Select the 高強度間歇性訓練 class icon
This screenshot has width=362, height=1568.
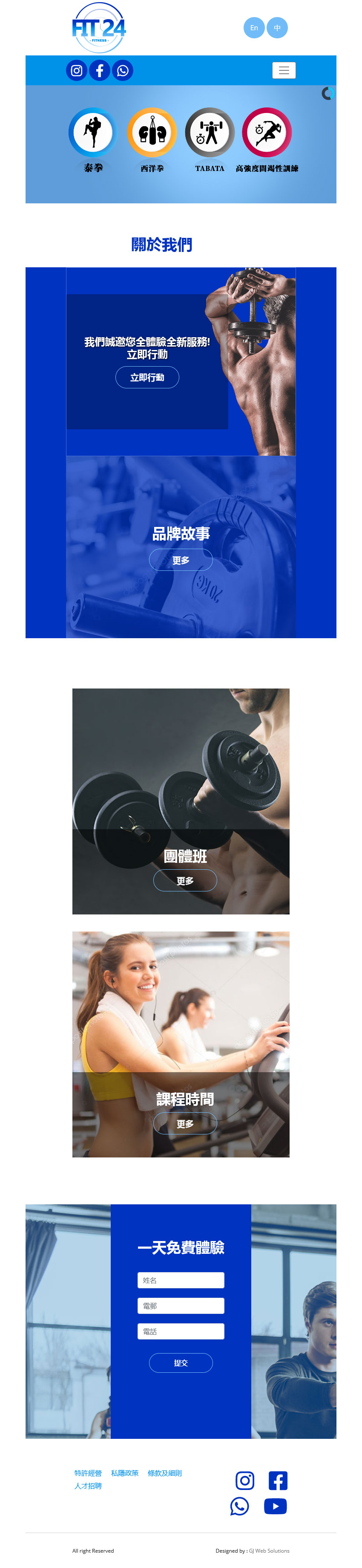pos(267,132)
